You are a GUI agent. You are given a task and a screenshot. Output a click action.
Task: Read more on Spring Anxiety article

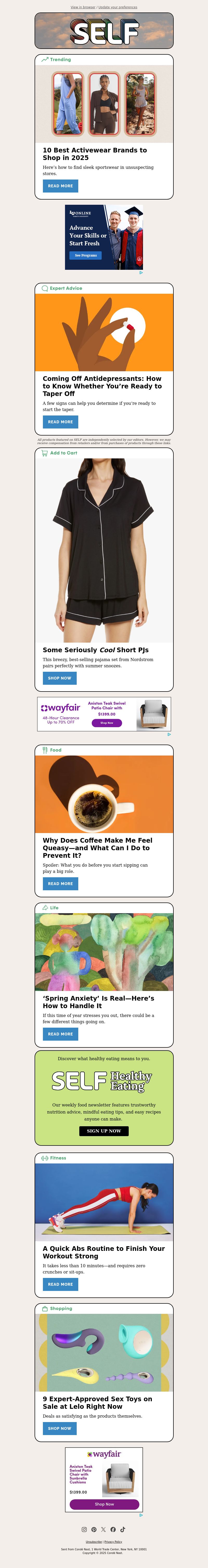click(x=60, y=1034)
